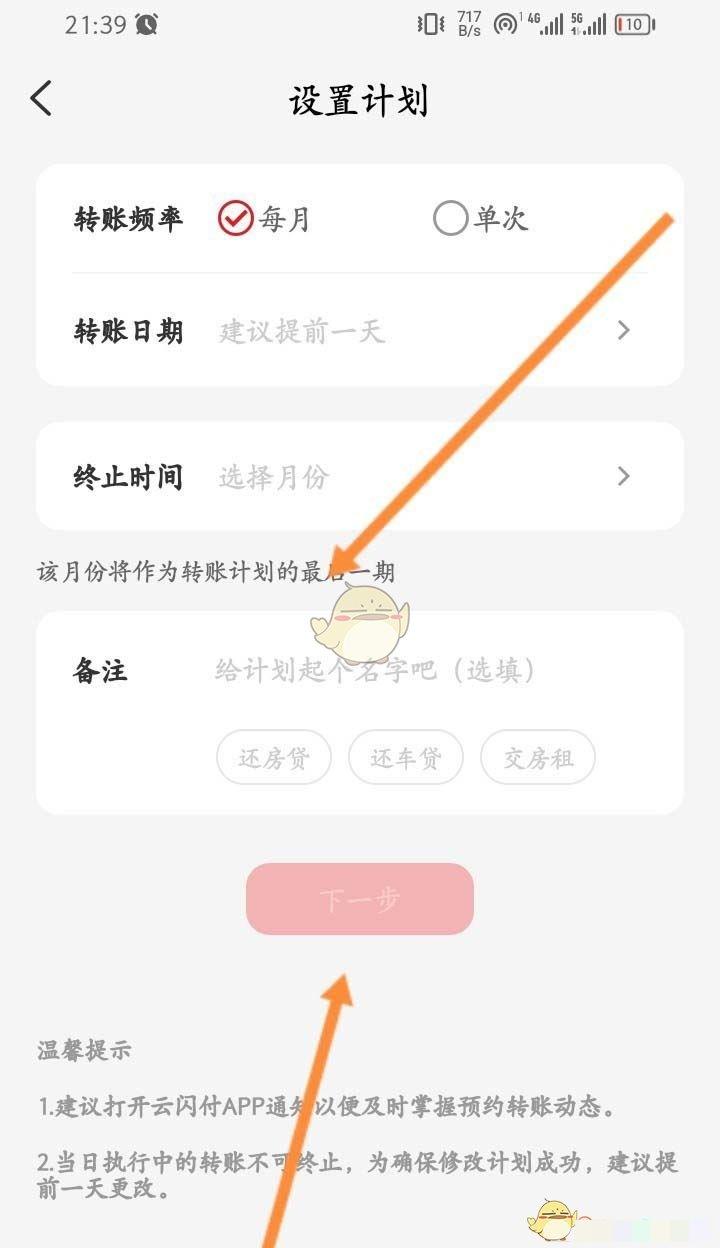This screenshot has height=1248, width=720.
Task: Go back using the top-left arrow
Action: (x=41, y=99)
